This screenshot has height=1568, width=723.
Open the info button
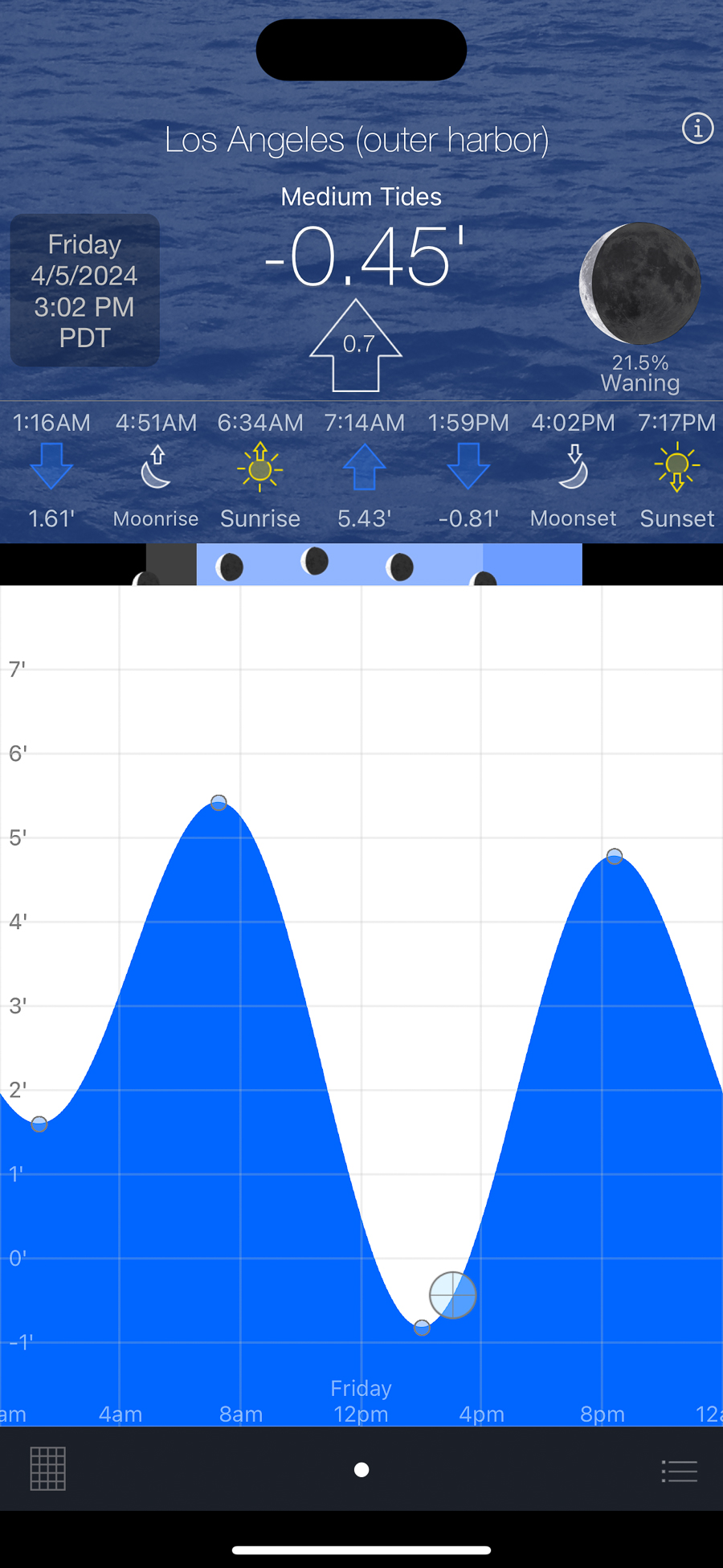click(697, 128)
